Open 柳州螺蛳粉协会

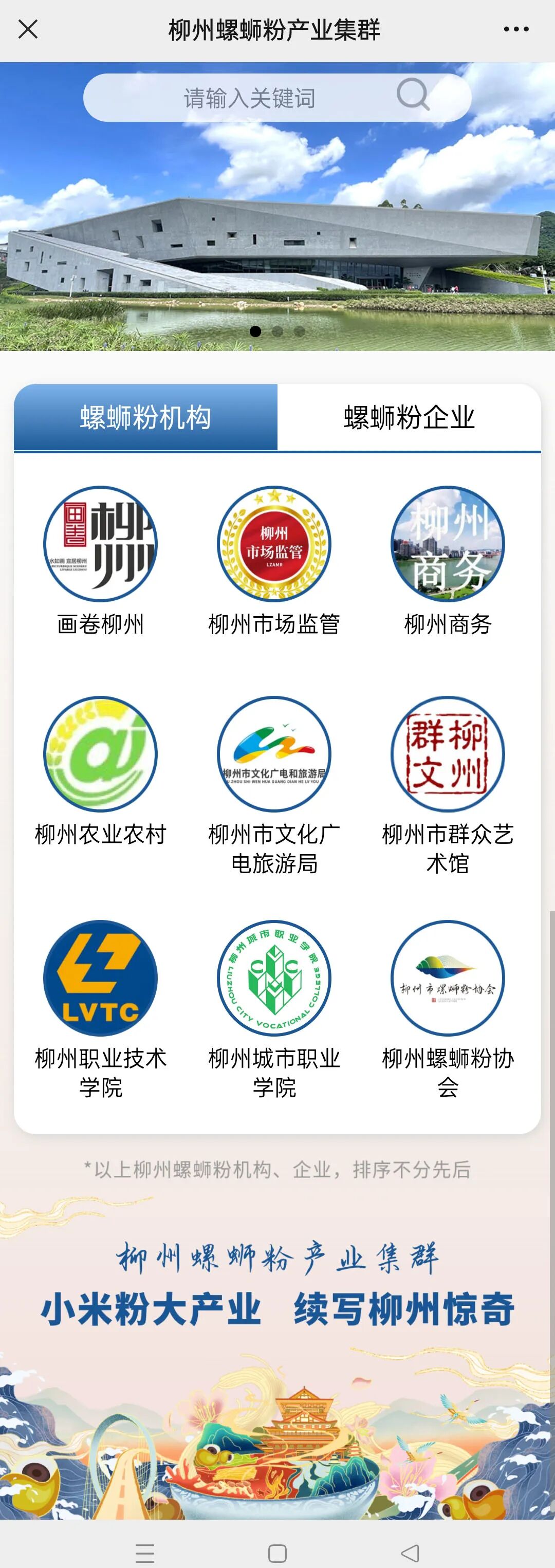pyautogui.click(x=448, y=1010)
